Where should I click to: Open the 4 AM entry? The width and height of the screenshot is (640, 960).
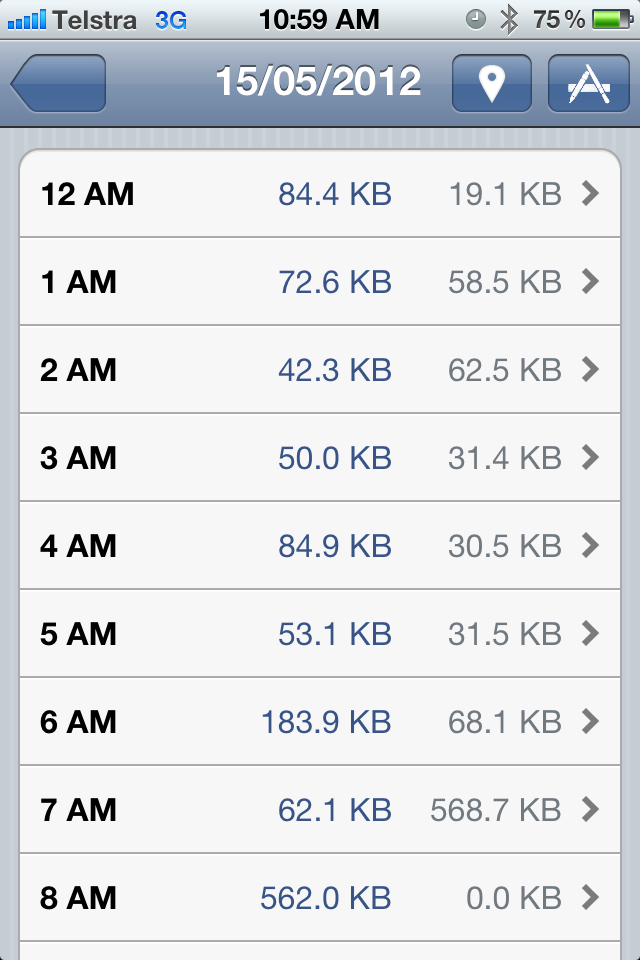click(x=320, y=546)
